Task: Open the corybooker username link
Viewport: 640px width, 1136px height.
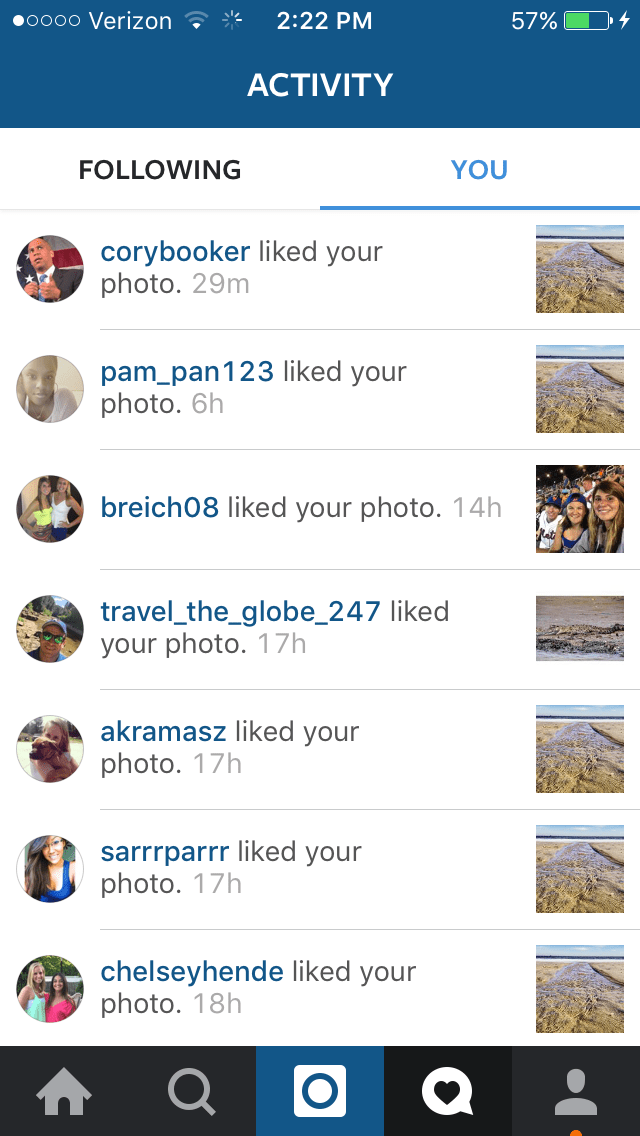Action: click(175, 252)
